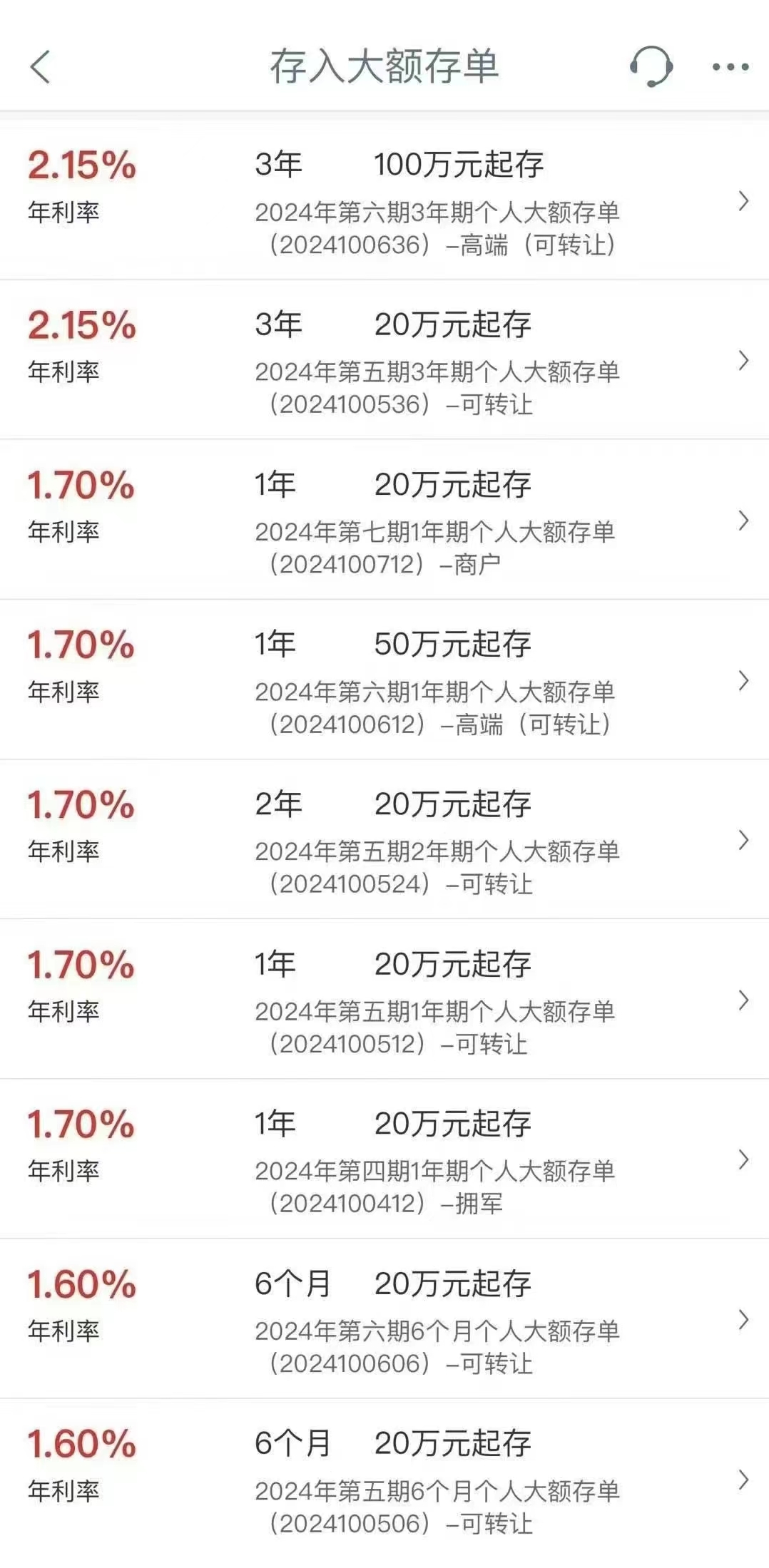Select the 存入大额存单 page title
This screenshot has width=769, height=1568.
385,64
